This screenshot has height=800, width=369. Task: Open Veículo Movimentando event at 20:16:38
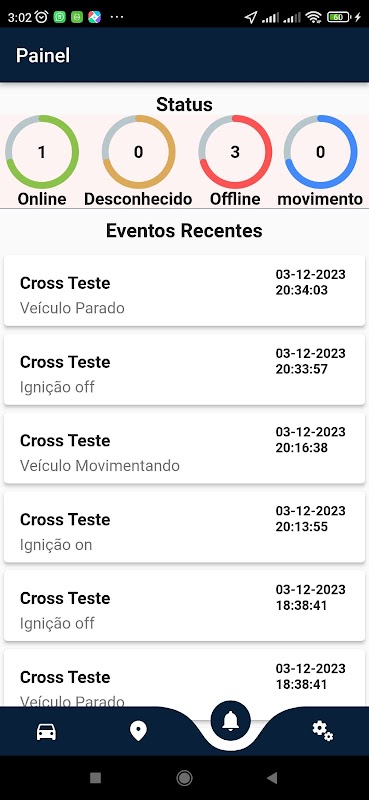[184, 448]
